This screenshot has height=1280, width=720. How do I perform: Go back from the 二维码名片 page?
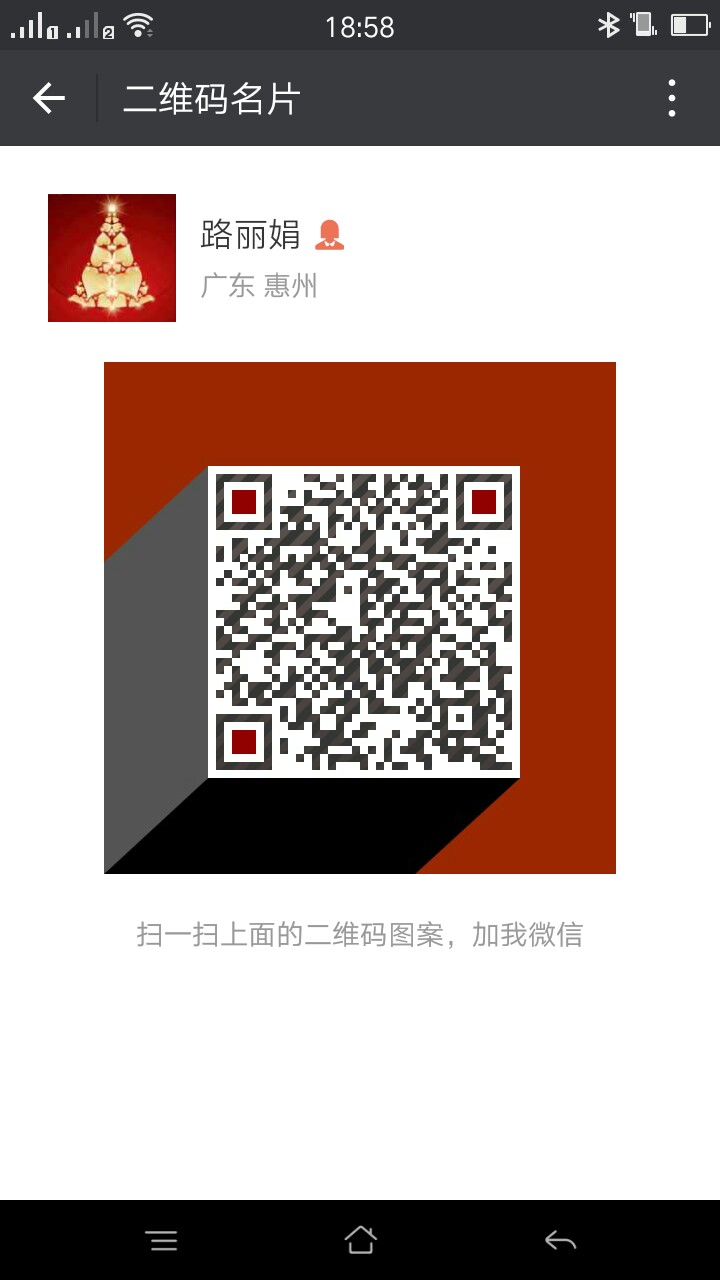(48, 98)
